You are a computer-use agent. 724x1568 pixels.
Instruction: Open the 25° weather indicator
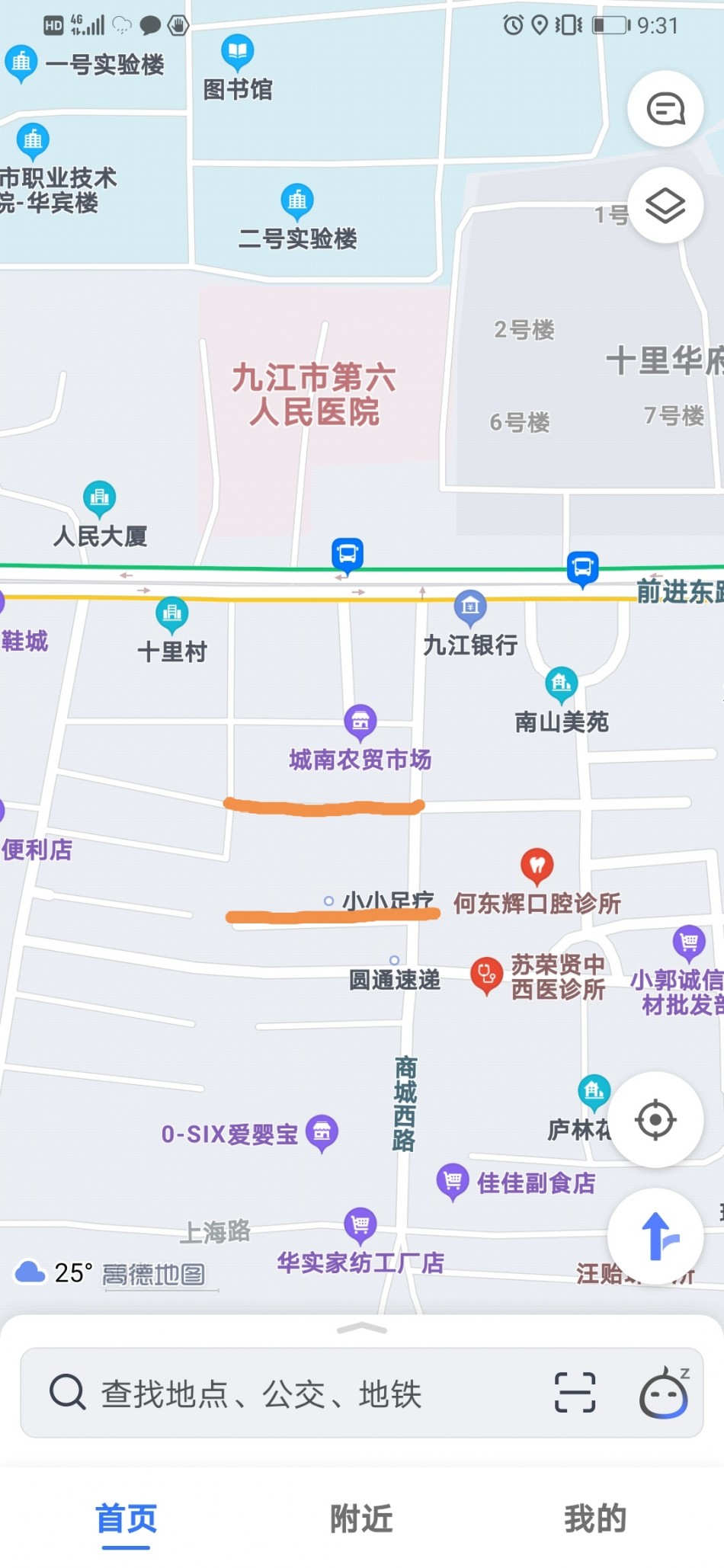(x=53, y=1272)
